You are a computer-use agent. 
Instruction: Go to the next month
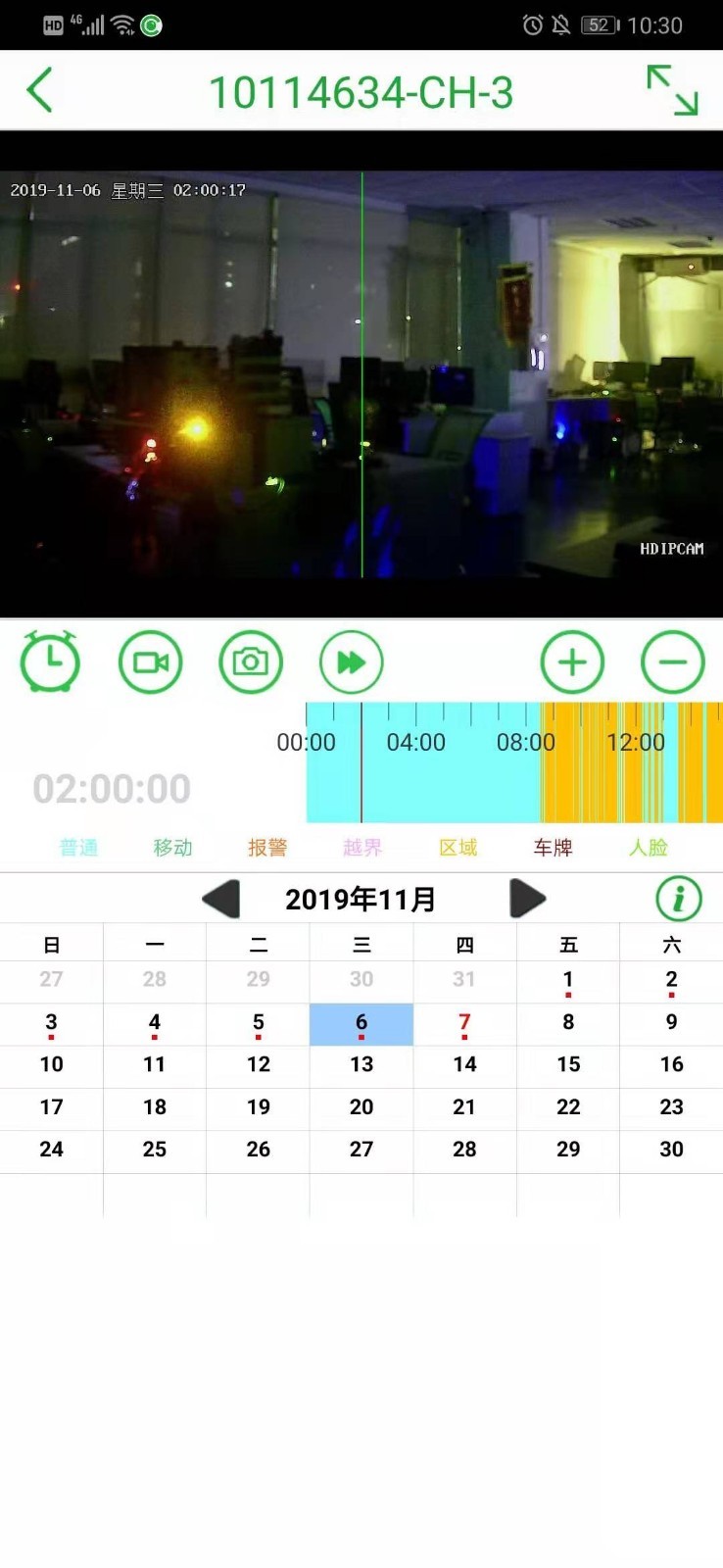pos(527,899)
